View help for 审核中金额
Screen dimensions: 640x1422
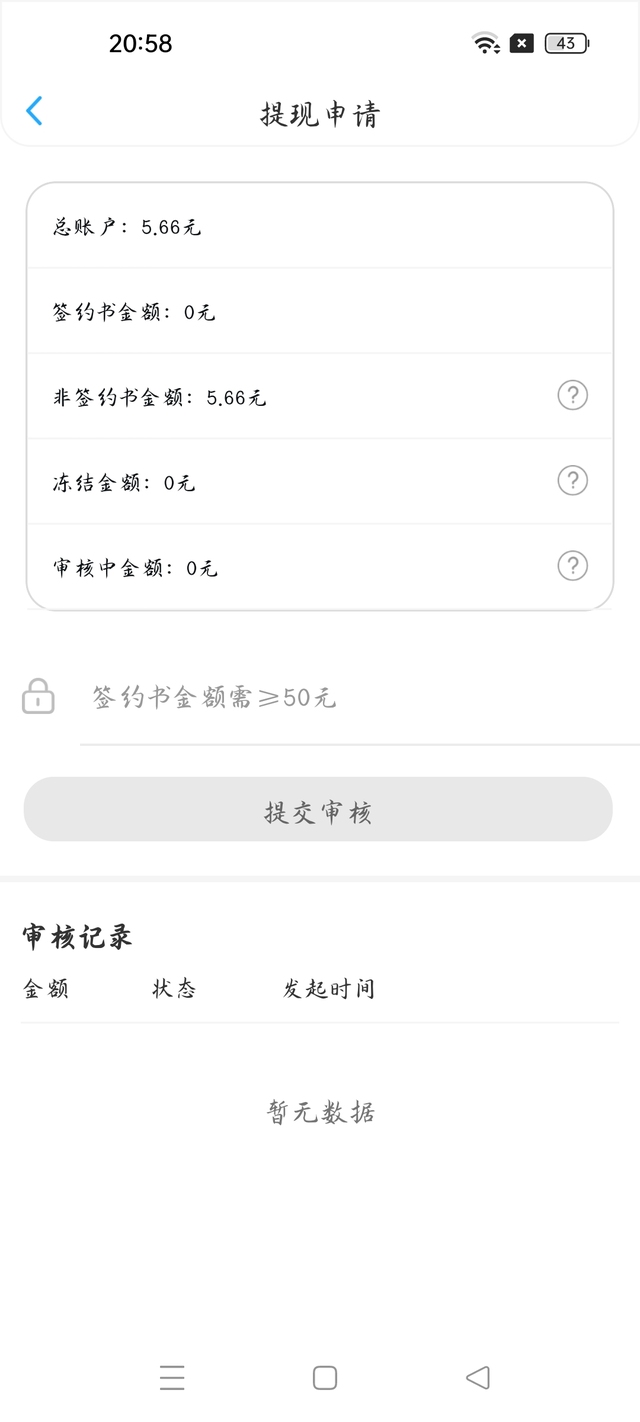point(572,566)
